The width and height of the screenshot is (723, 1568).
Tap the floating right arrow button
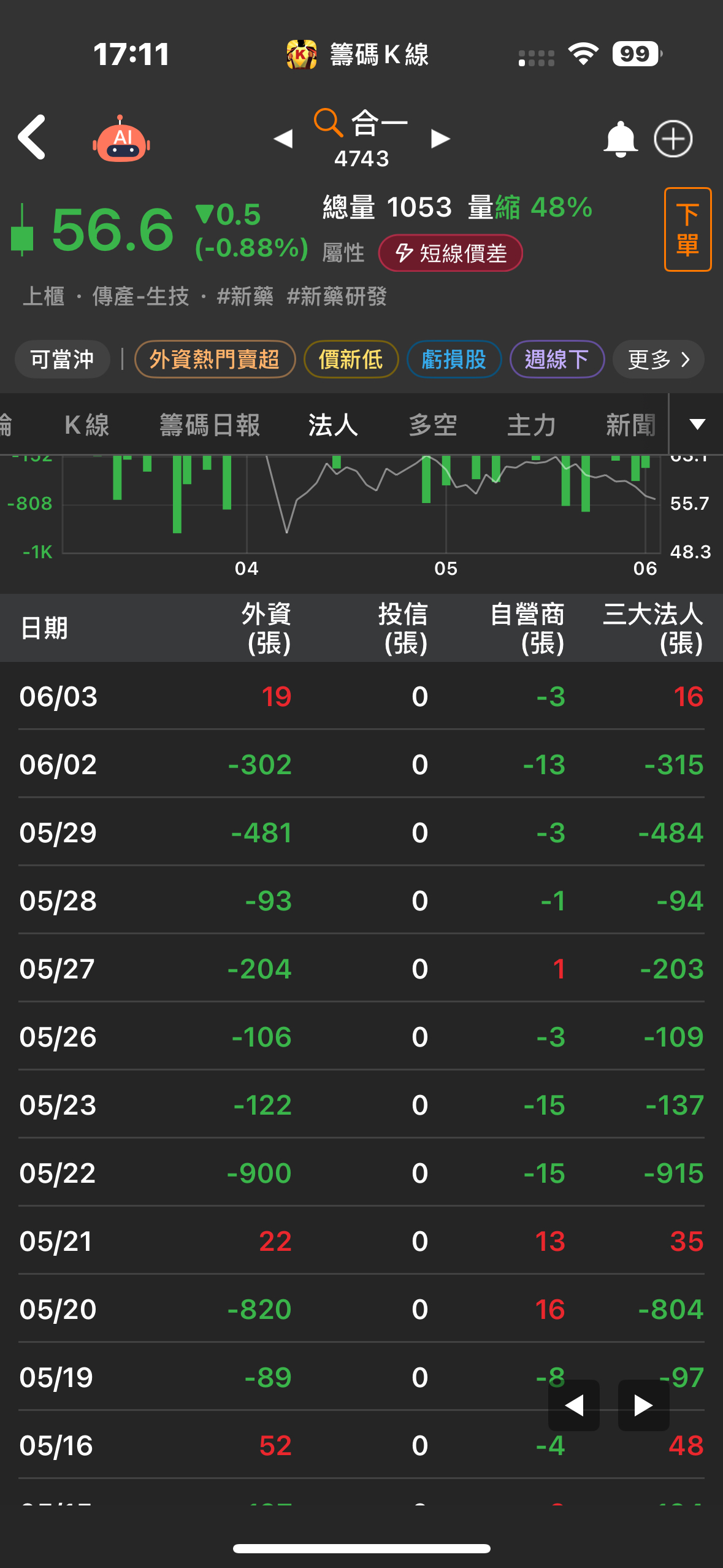pyautogui.click(x=643, y=1405)
